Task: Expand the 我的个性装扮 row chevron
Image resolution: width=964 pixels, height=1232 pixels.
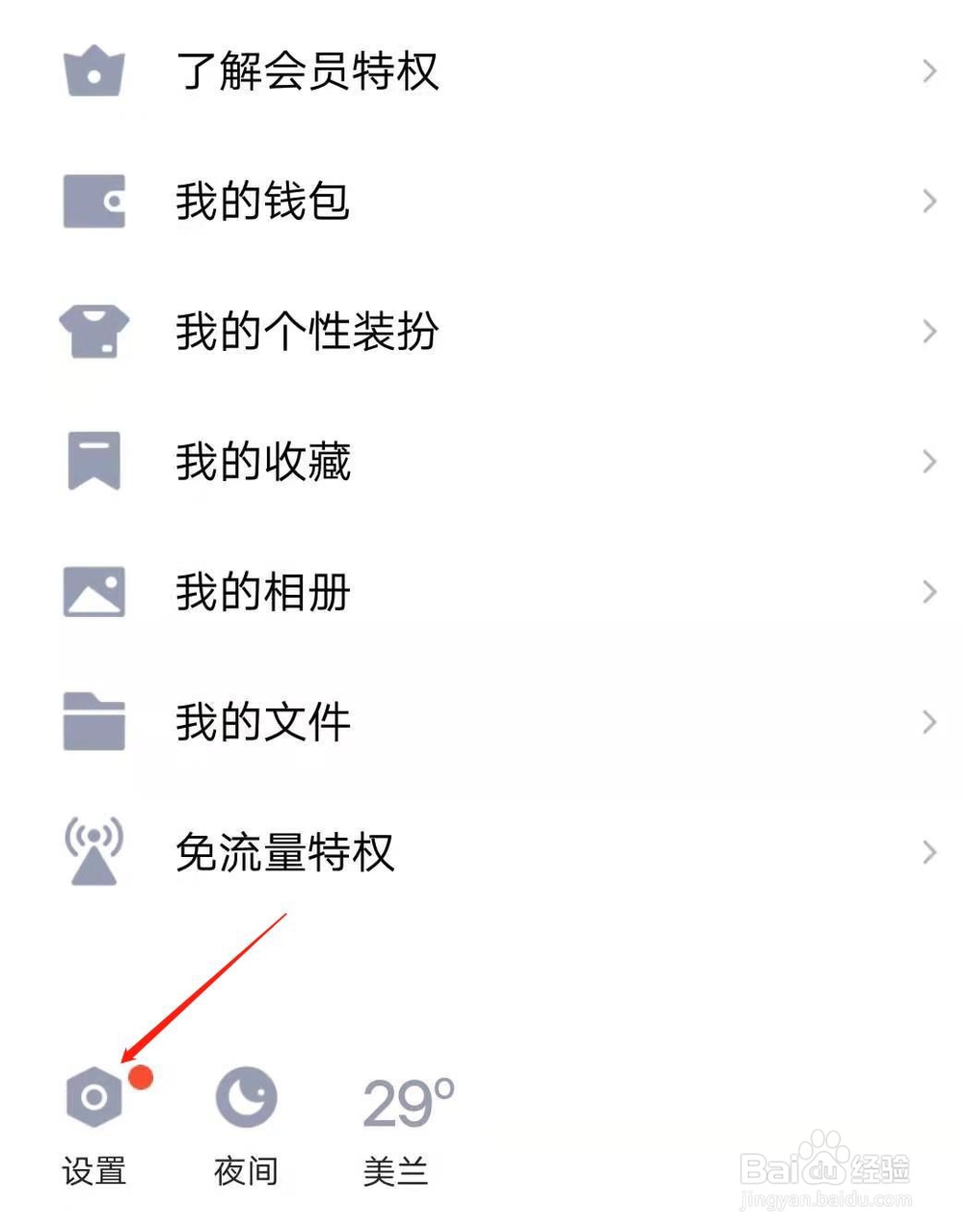Action: point(928,331)
